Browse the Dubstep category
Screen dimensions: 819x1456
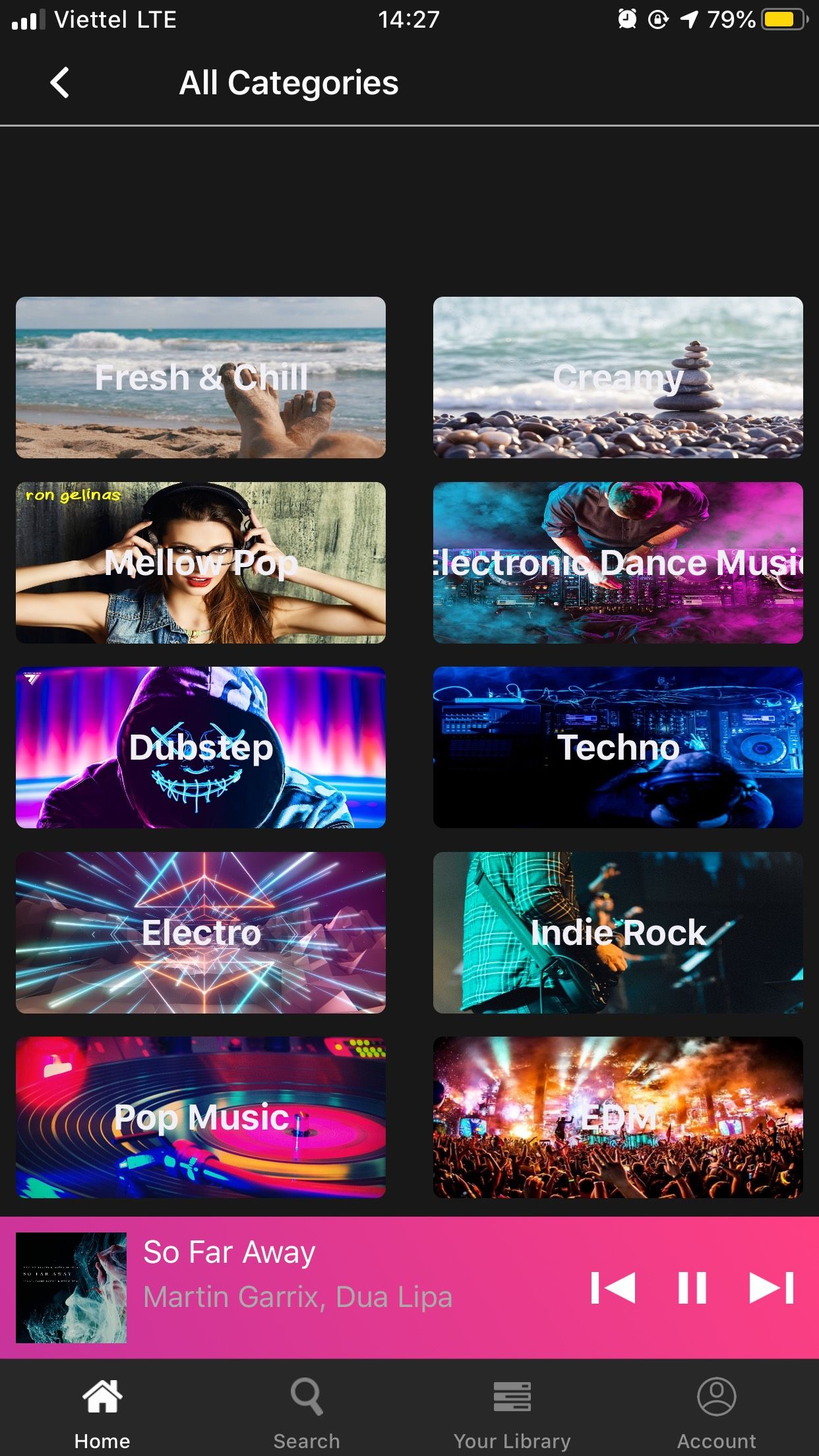click(200, 747)
